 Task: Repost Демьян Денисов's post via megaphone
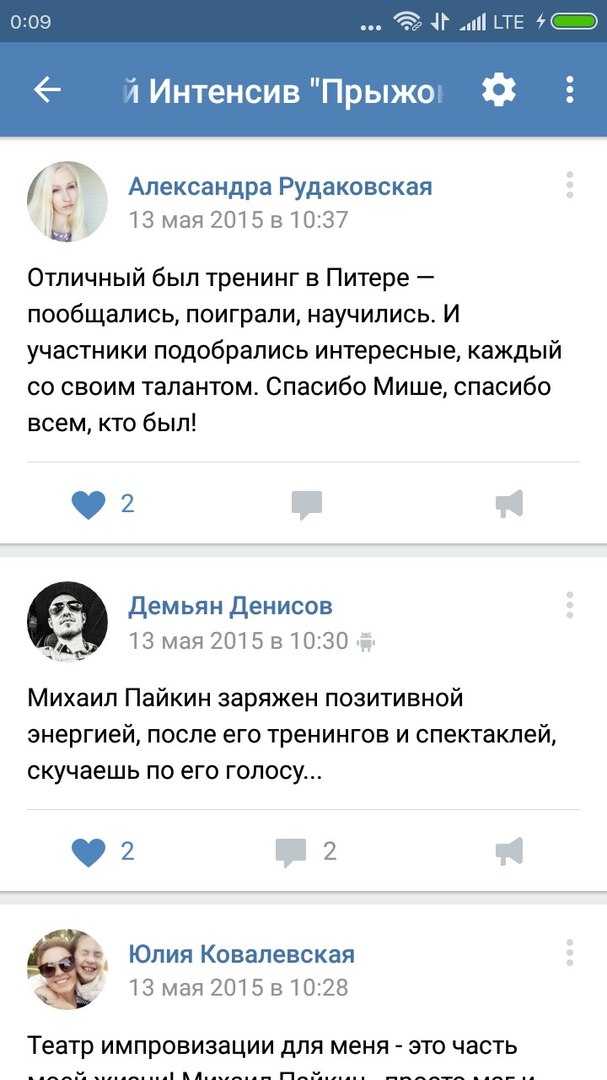(x=510, y=852)
